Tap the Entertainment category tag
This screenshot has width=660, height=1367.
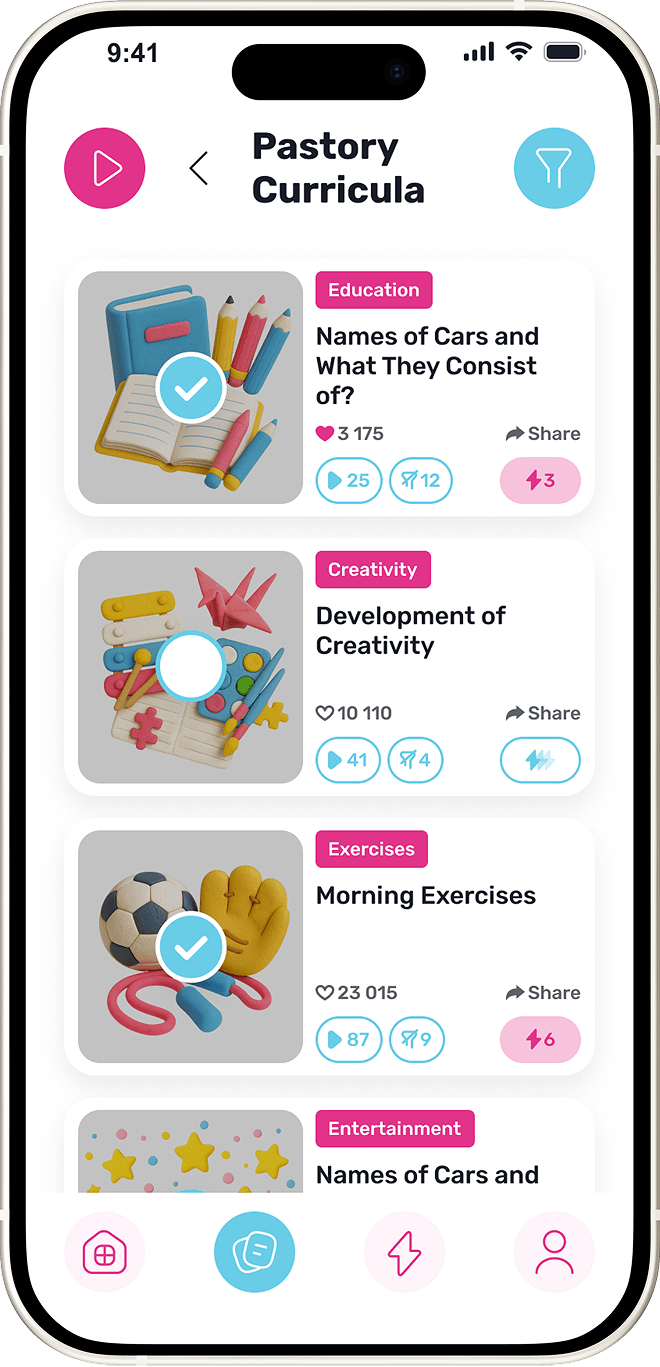click(x=395, y=1128)
